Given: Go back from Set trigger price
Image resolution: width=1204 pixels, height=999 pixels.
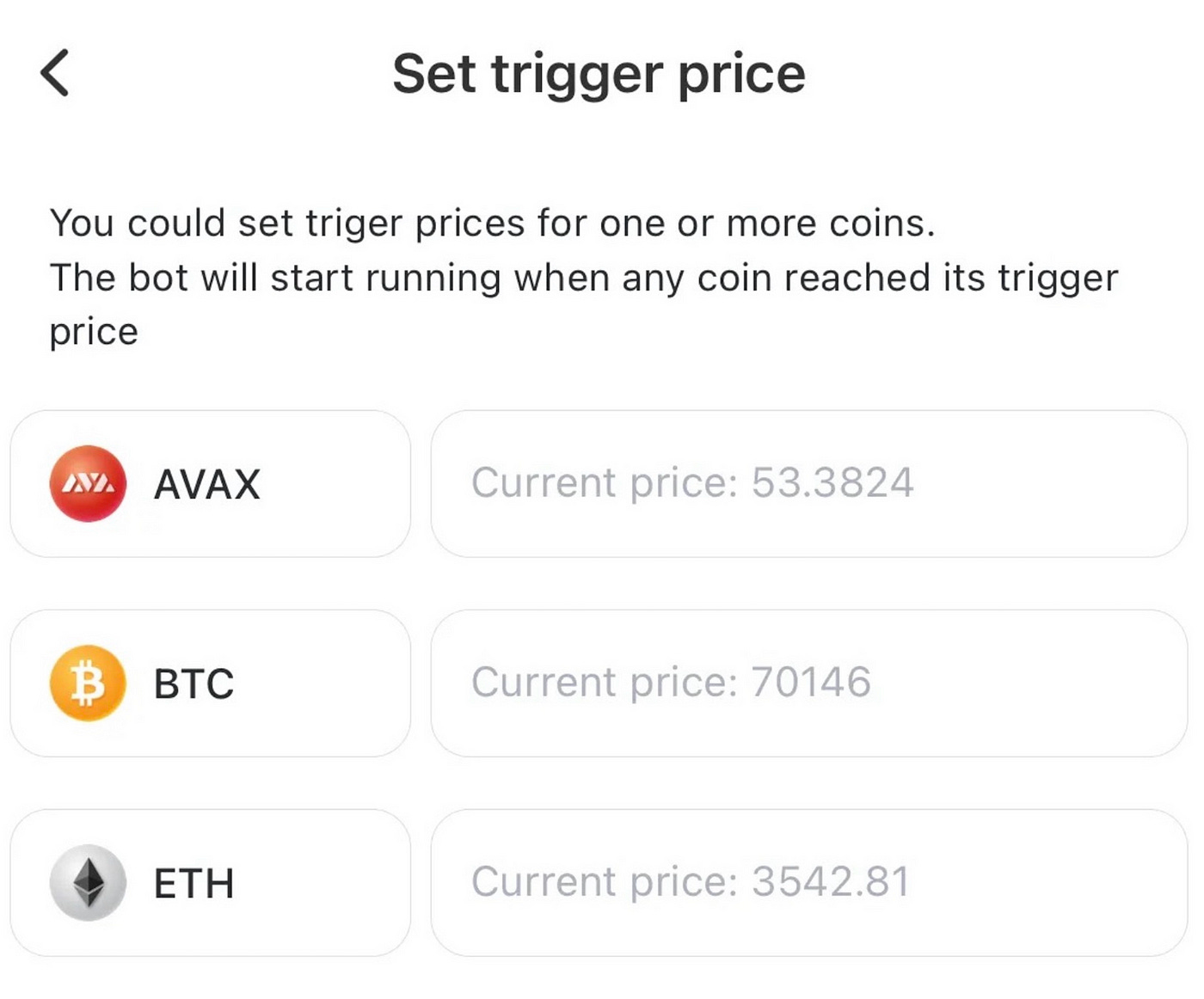Looking at the screenshot, I should coord(55,73).
